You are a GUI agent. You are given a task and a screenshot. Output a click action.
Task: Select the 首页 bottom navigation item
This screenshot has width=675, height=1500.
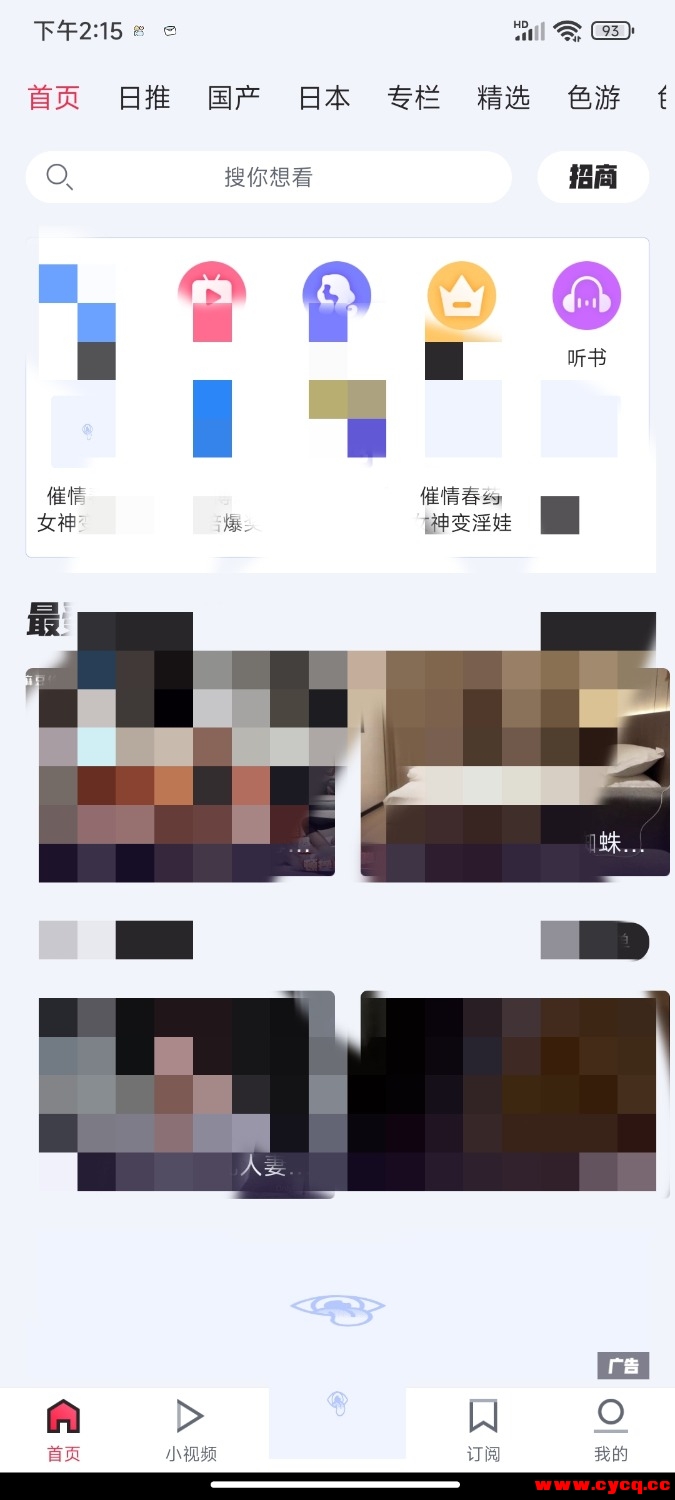tap(63, 1430)
